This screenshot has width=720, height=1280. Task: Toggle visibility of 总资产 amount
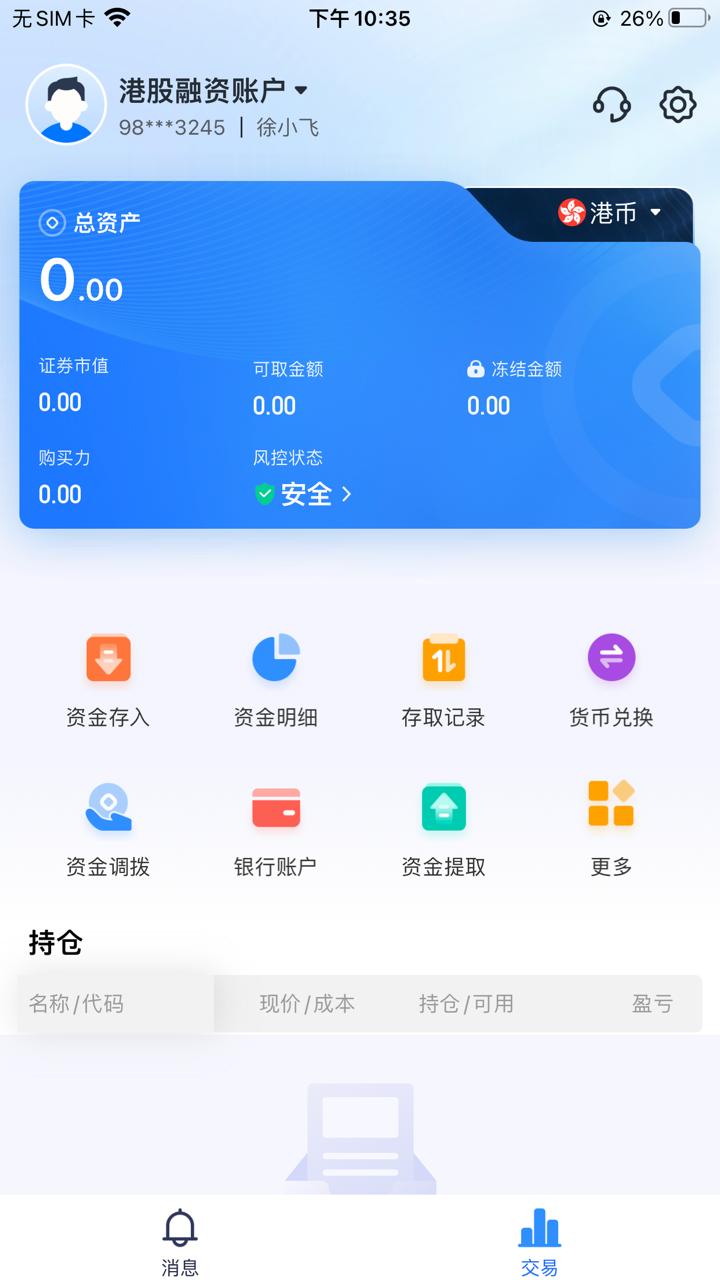[x=52, y=223]
